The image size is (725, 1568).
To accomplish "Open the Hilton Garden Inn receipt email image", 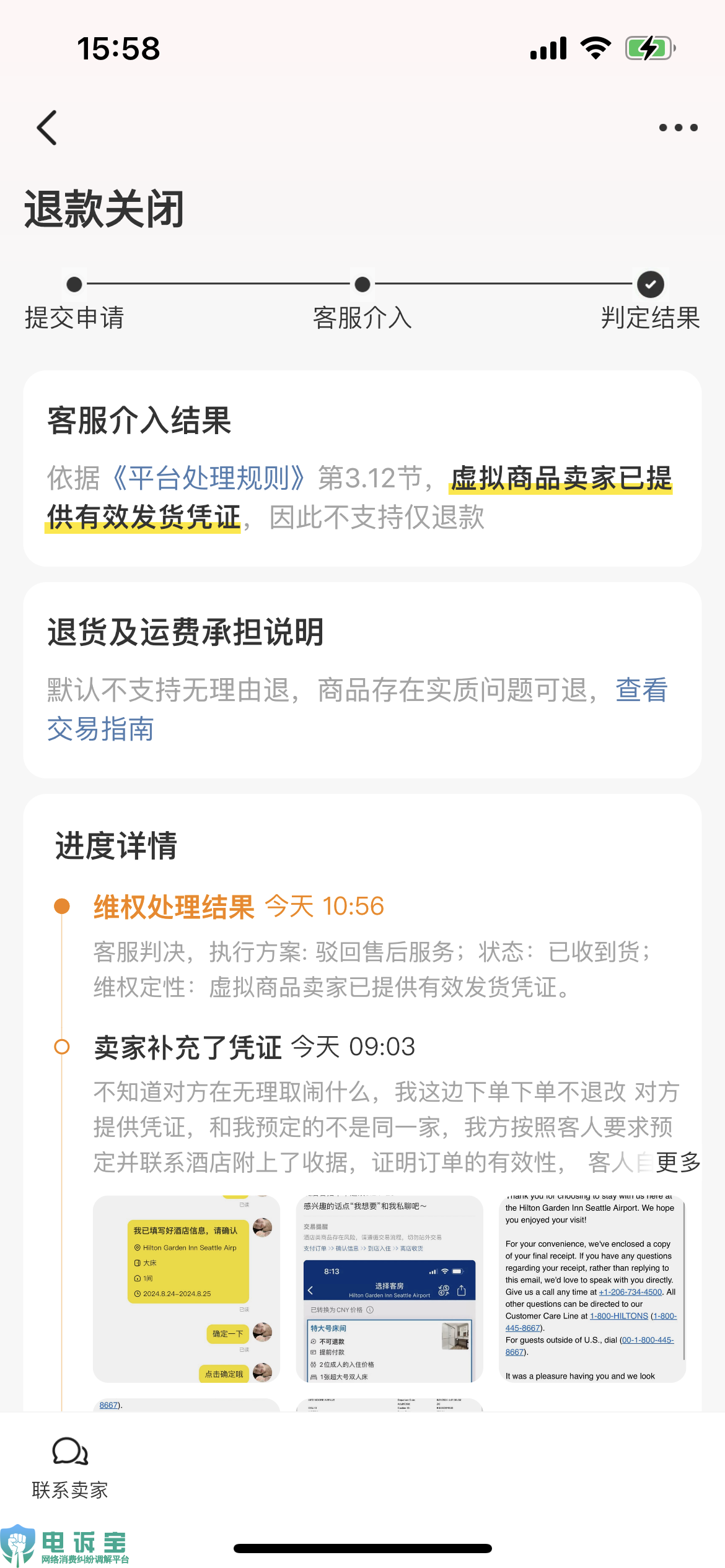I will click(592, 1289).
